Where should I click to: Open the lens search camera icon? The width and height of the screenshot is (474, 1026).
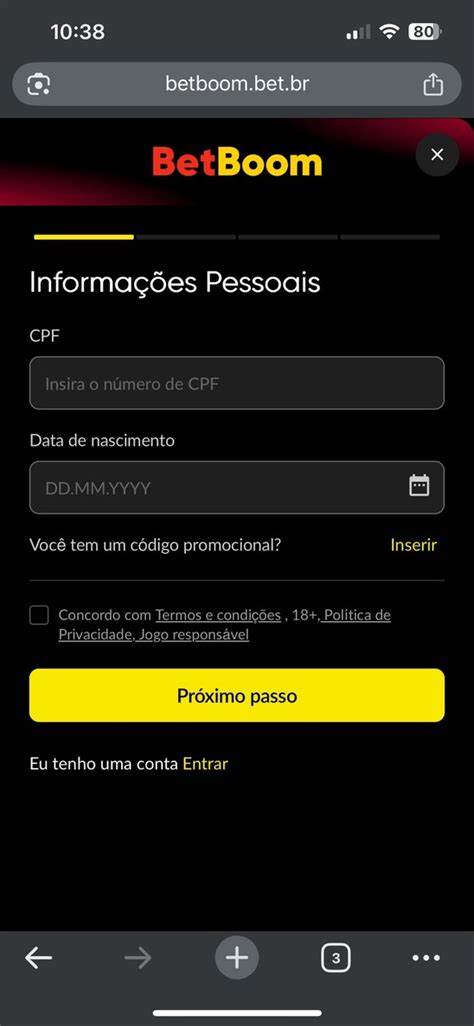(x=39, y=84)
